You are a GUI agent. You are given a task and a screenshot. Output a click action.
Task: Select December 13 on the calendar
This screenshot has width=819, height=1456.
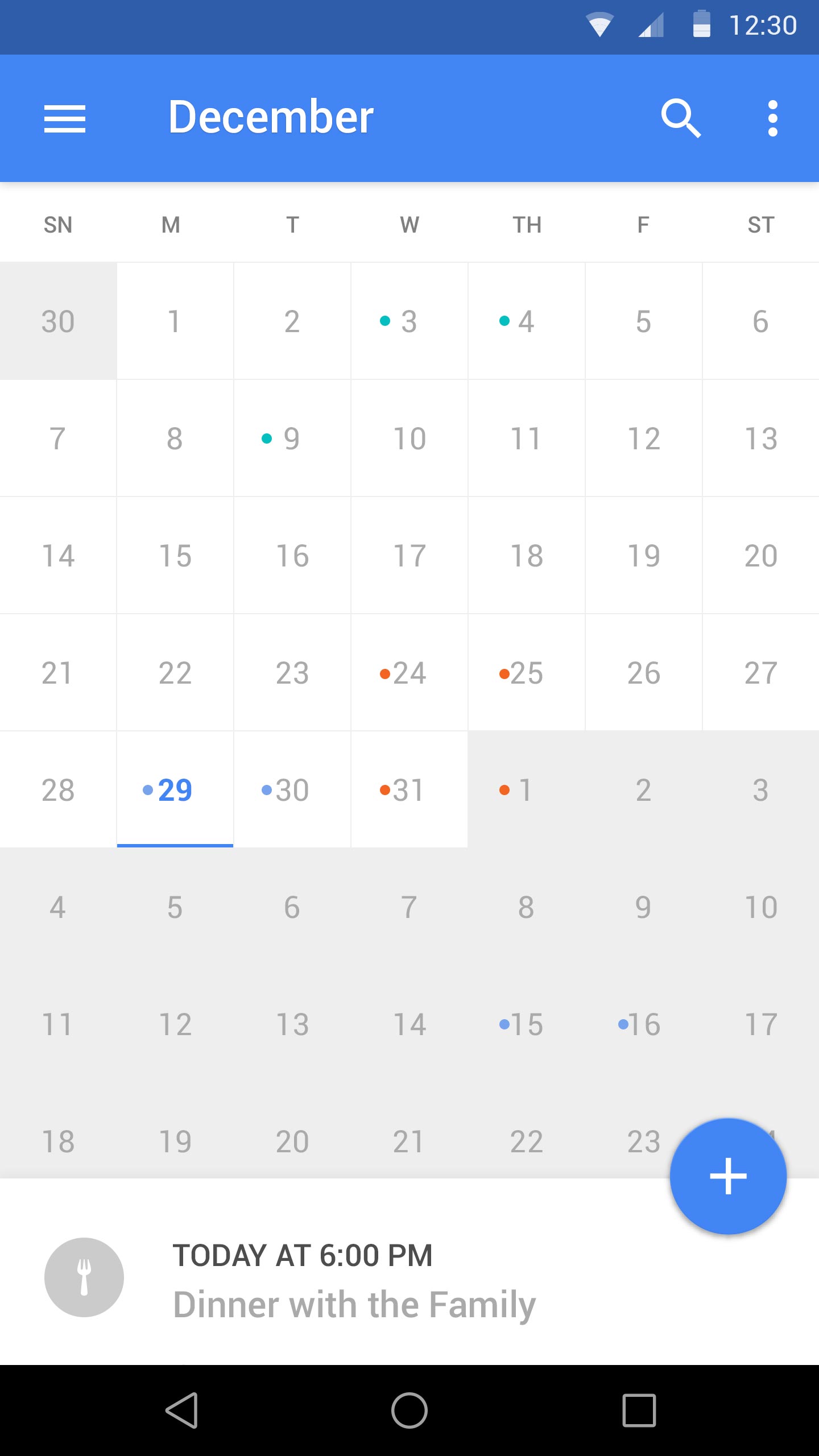tap(760, 439)
